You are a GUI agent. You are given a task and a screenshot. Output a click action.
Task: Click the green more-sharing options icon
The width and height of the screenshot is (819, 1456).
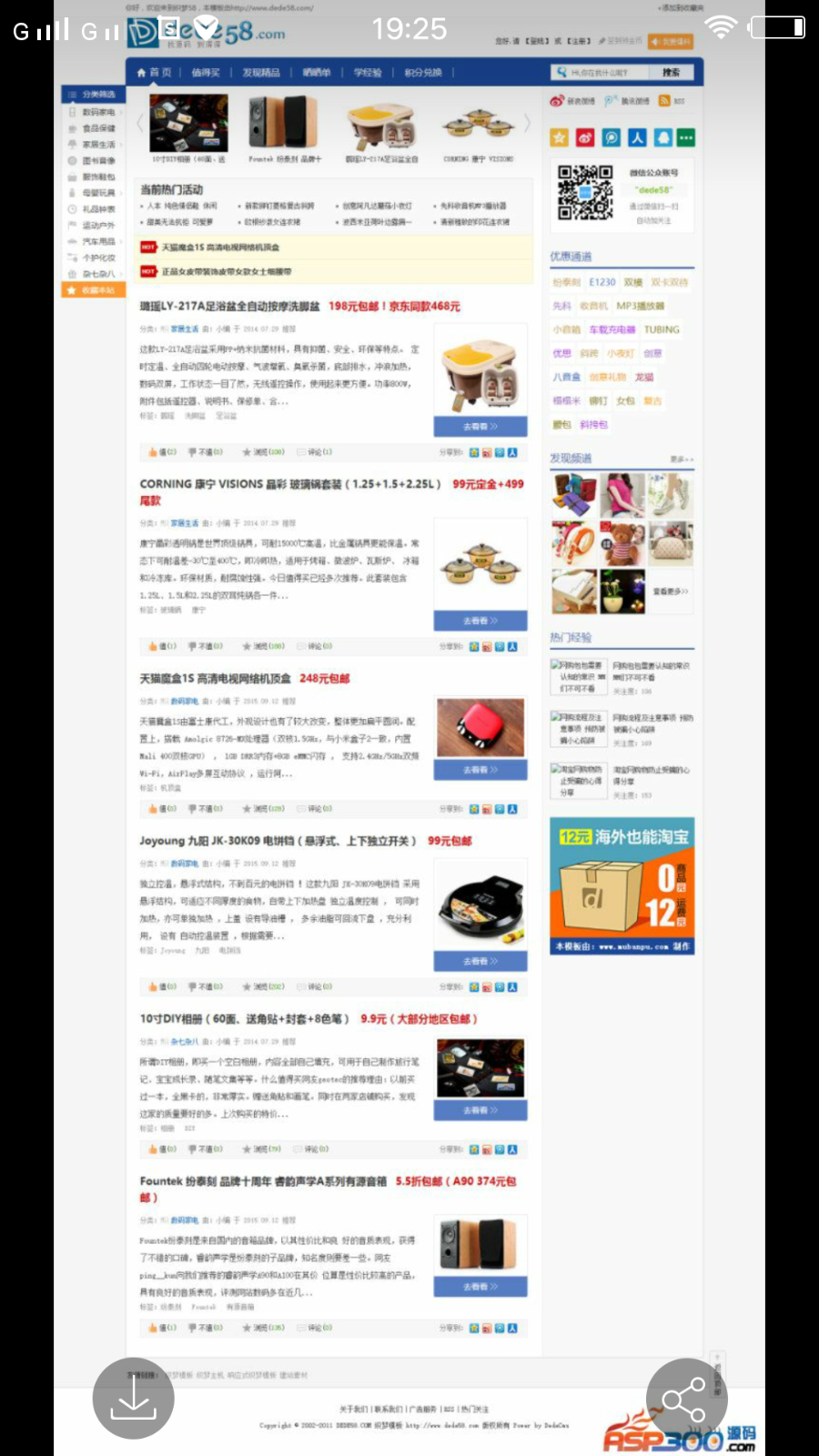(686, 136)
